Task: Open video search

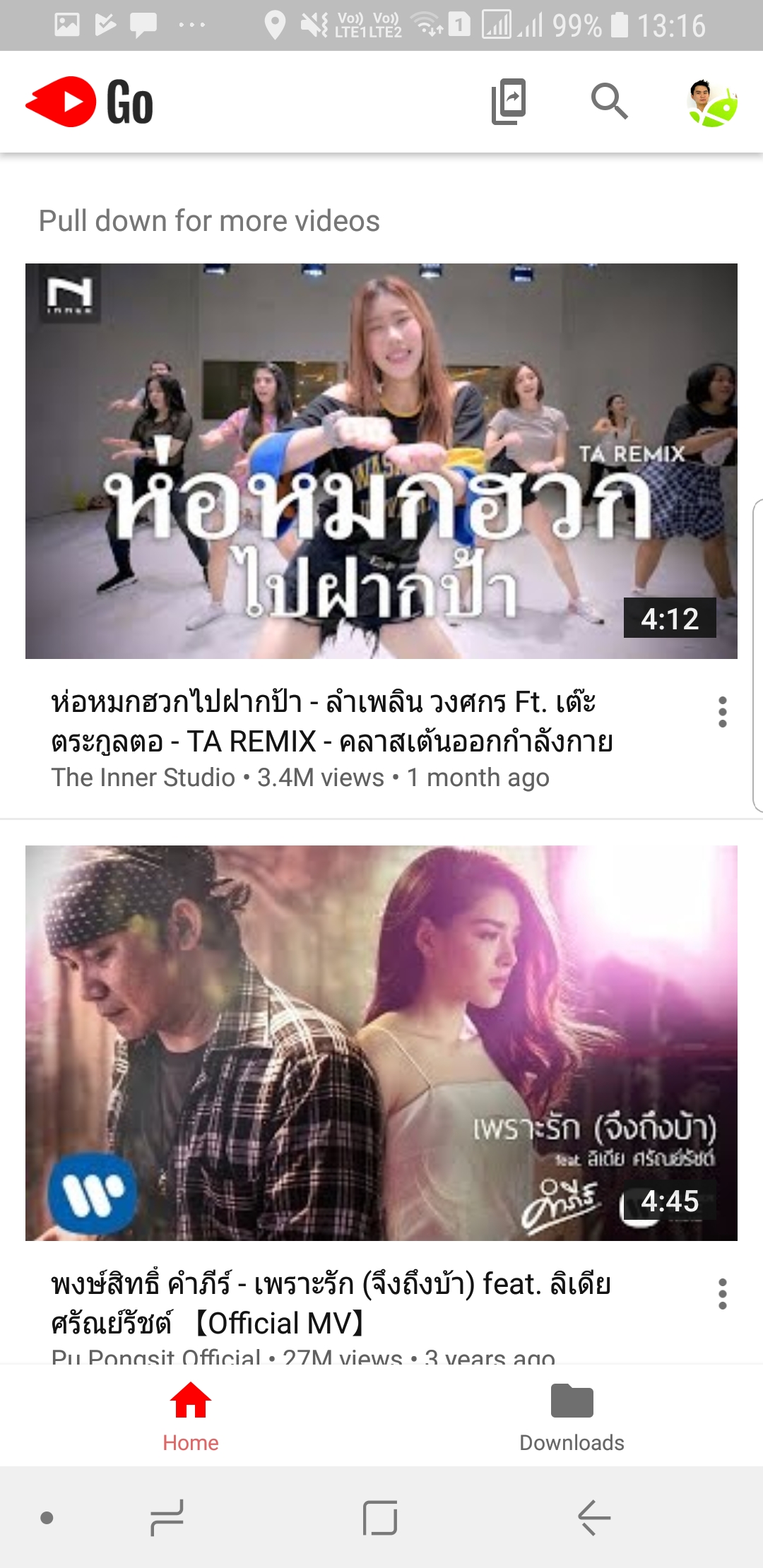Action: coord(609,102)
